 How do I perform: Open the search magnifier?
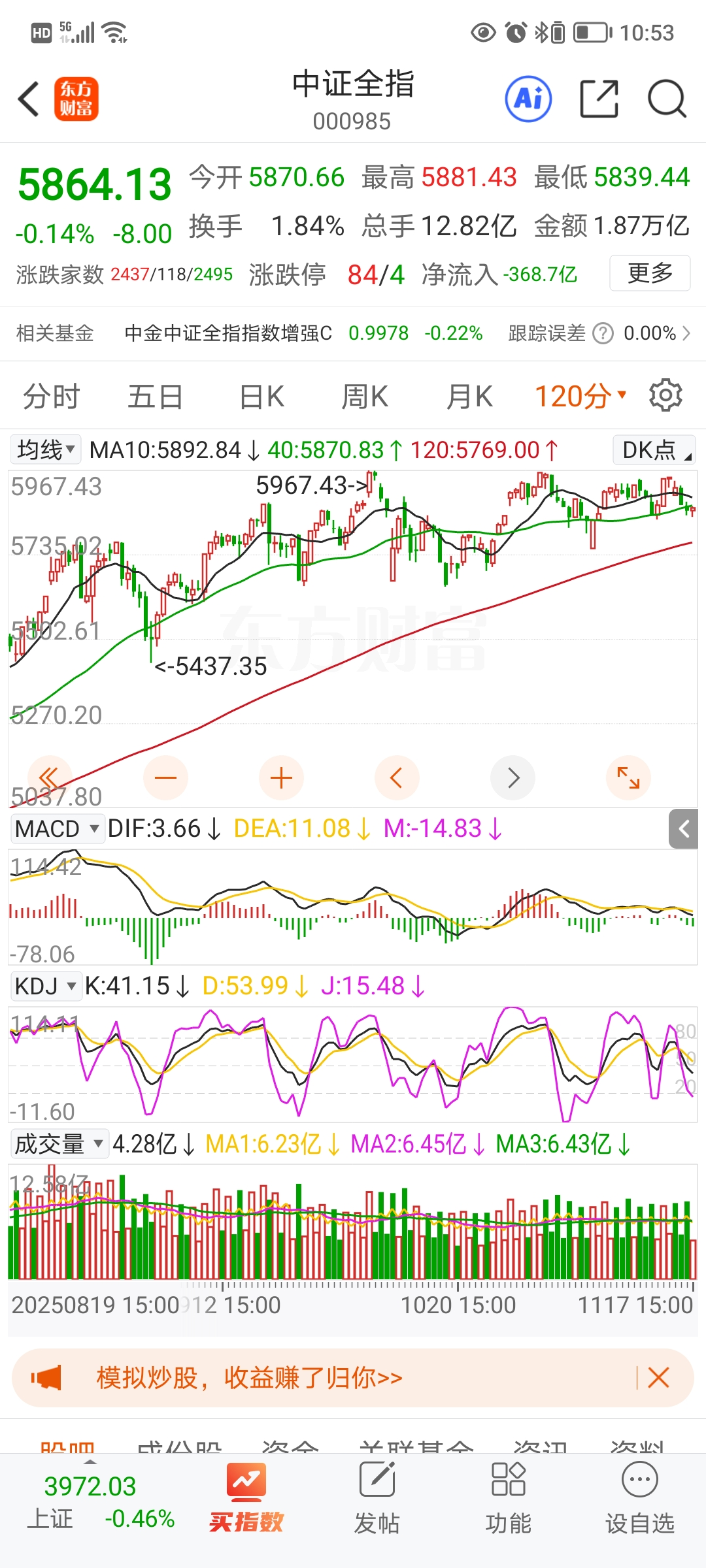click(666, 99)
